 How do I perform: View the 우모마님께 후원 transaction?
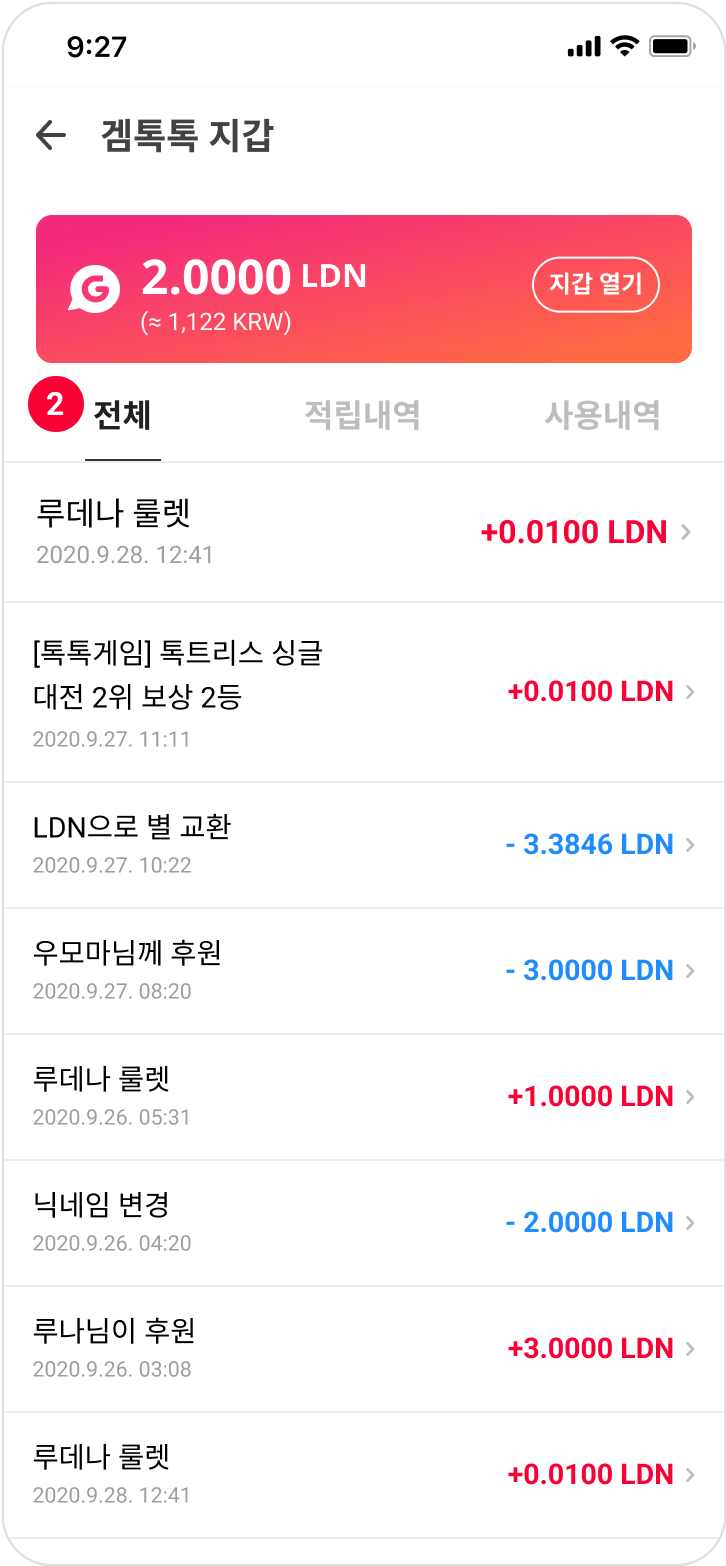[363, 971]
